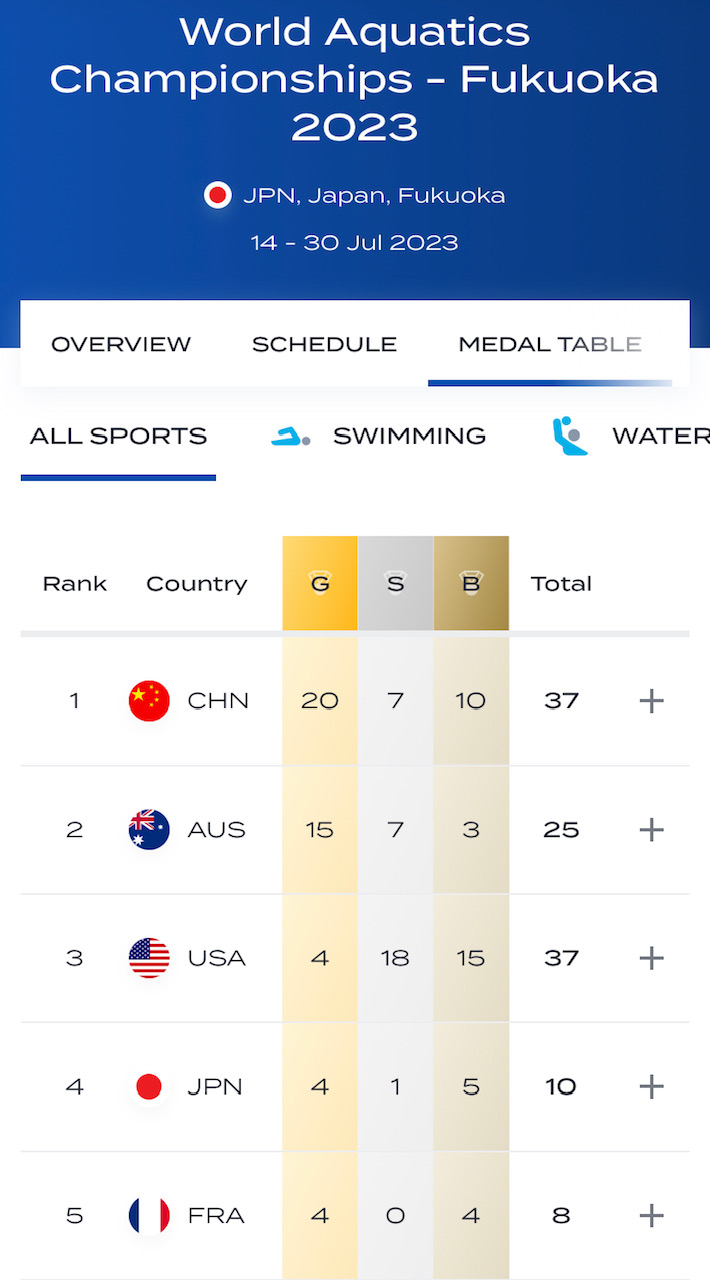The image size is (710, 1280).
Task: Open the Schedule tab
Action: point(324,344)
